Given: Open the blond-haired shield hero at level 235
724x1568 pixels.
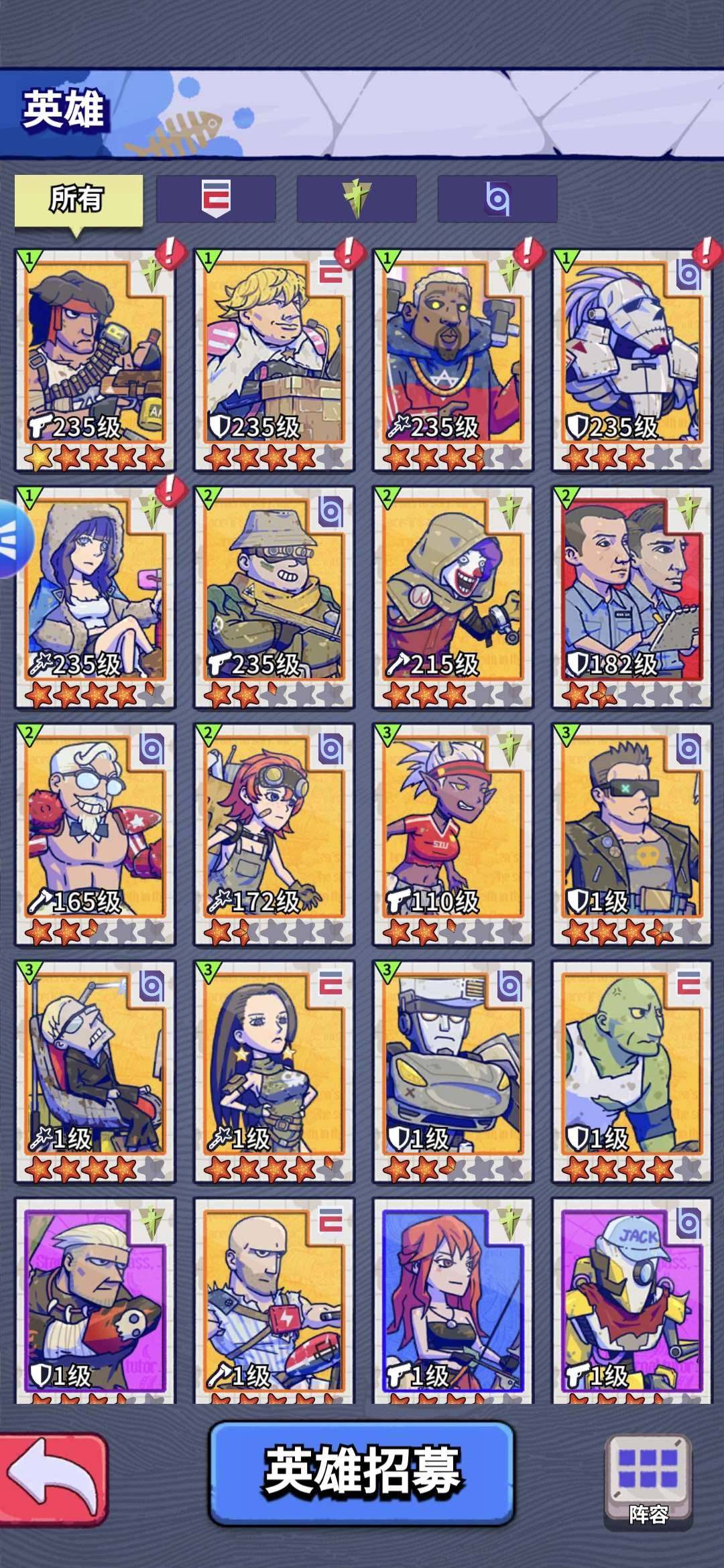Looking at the screenshot, I should click(x=274, y=360).
